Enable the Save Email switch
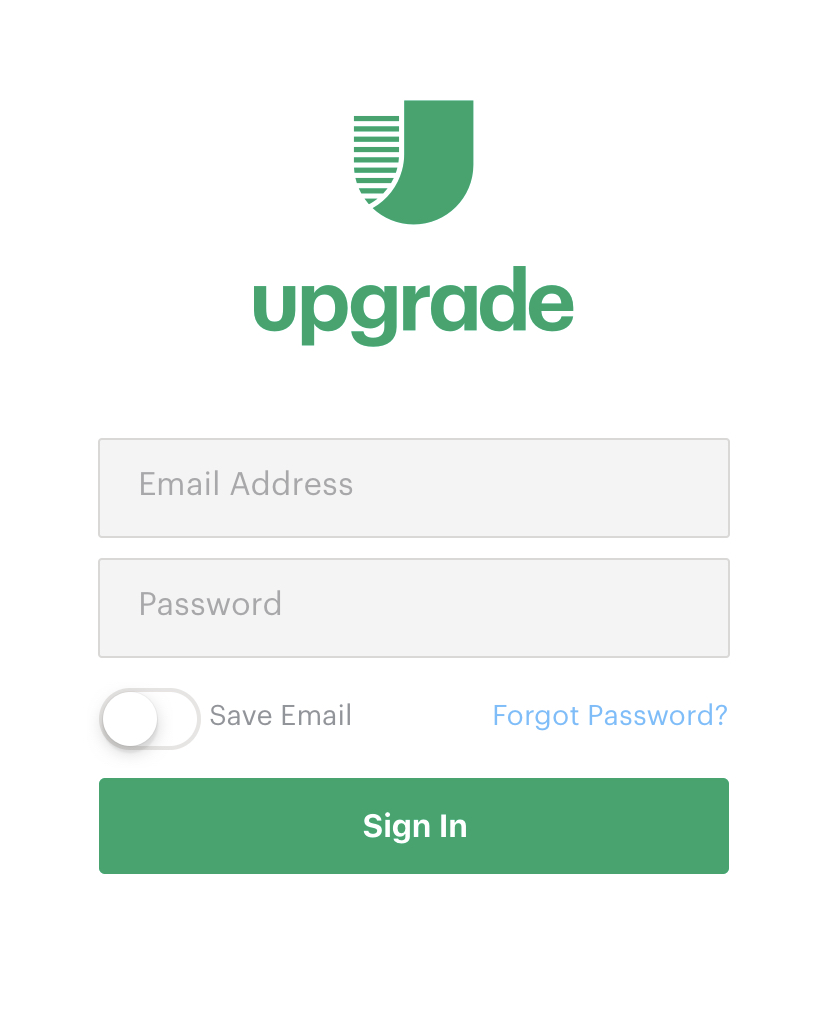828x1024 pixels. 150,718
